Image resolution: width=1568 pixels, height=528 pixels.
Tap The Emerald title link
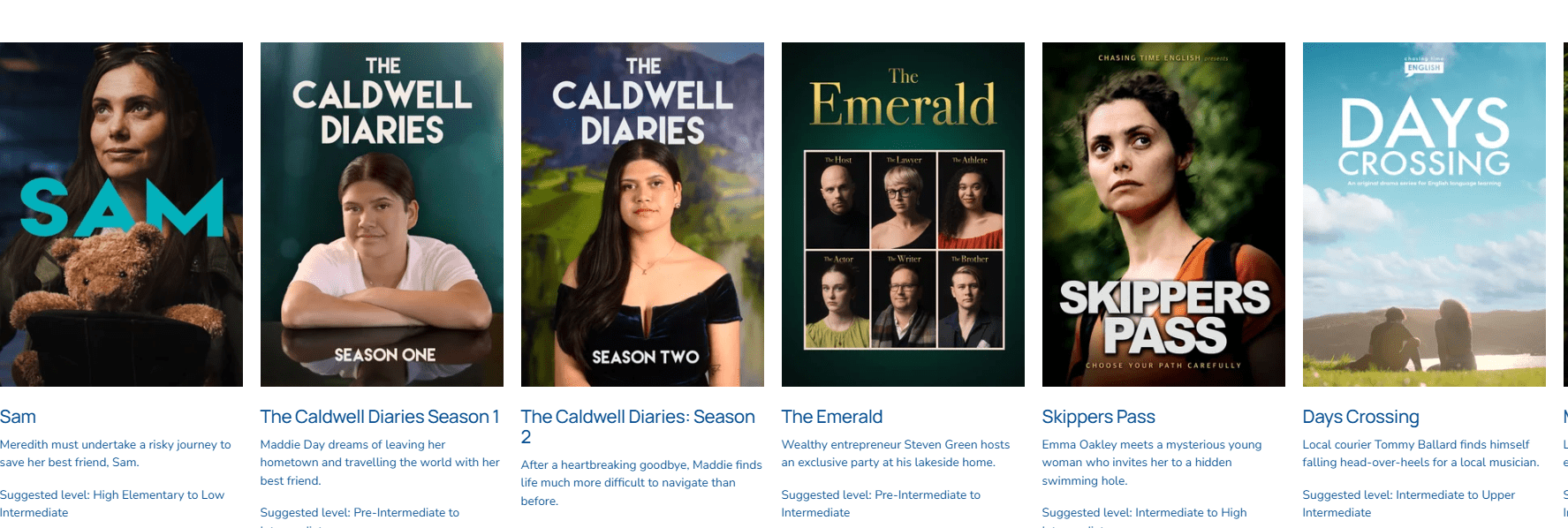click(x=832, y=417)
